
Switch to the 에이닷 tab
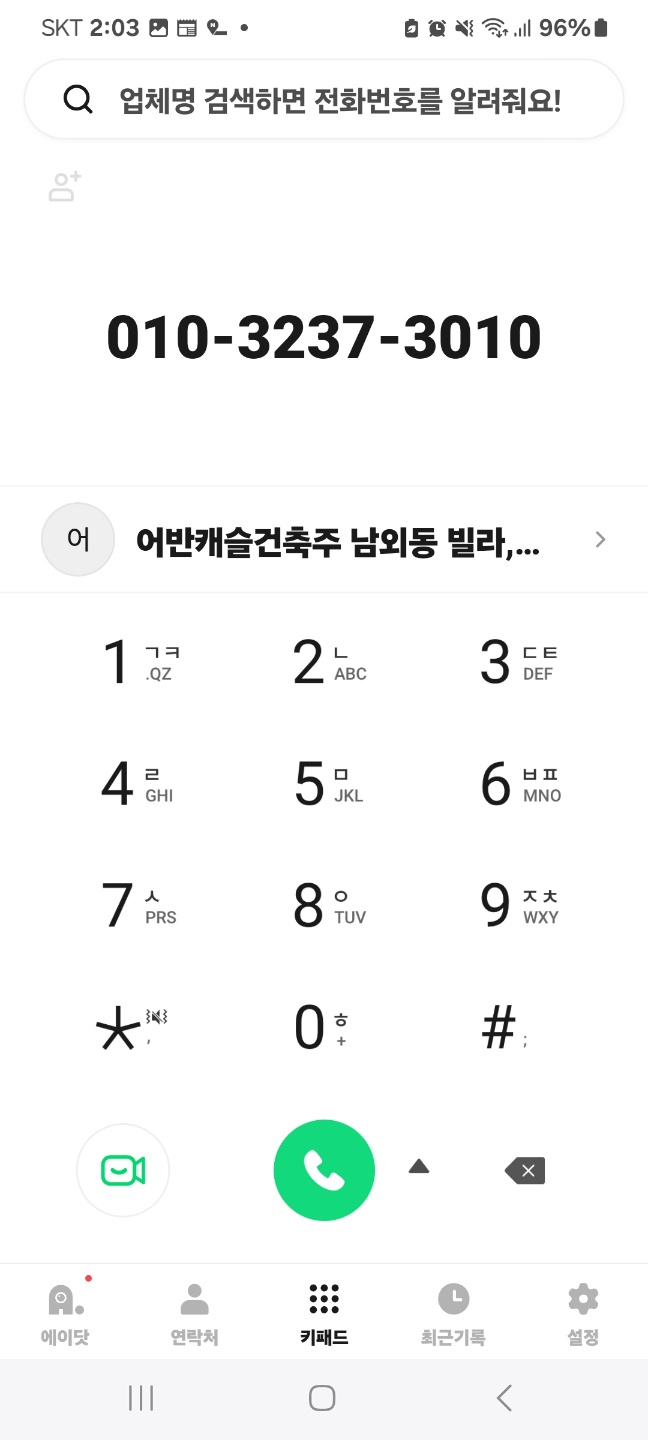[x=65, y=1312]
